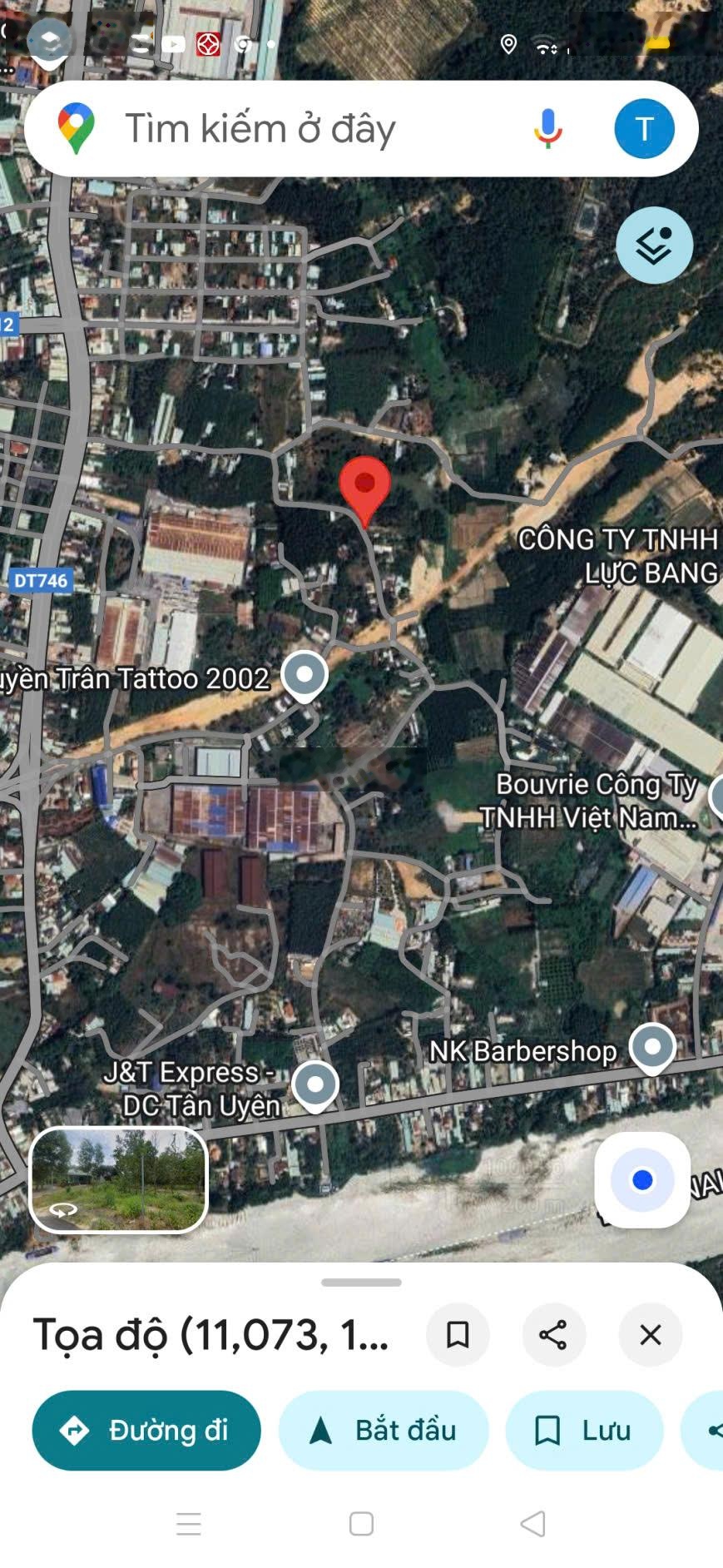This screenshot has width=723, height=1568.
Task: Select the Tattoo 2002 map marker
Action: coord(305,674)
